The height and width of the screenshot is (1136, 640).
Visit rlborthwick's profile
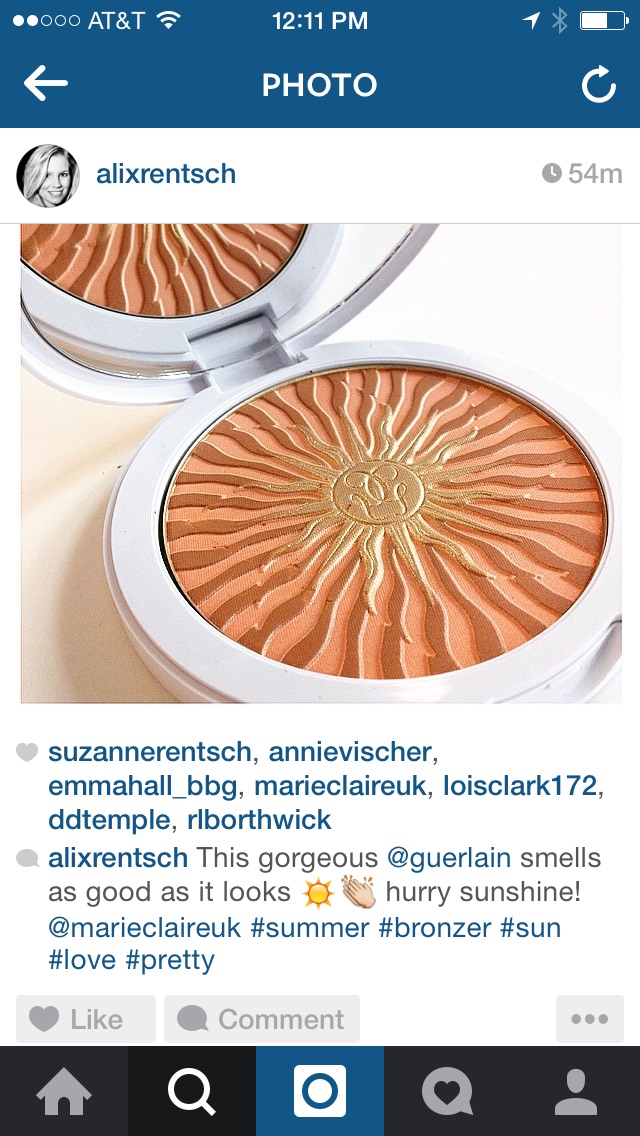tap(259, 820)
